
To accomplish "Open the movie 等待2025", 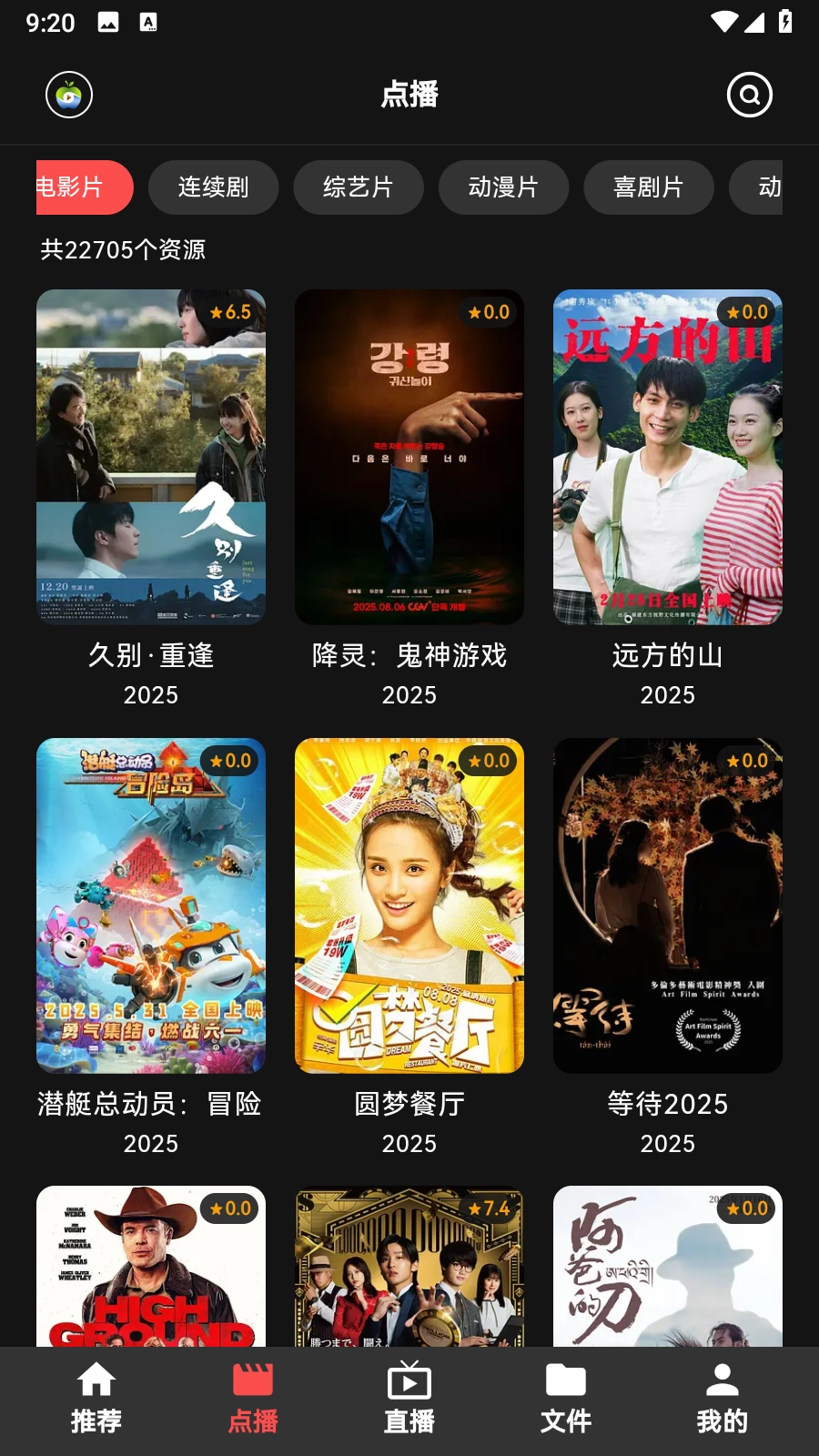I will pyautogui.click(x=667, y=905).
